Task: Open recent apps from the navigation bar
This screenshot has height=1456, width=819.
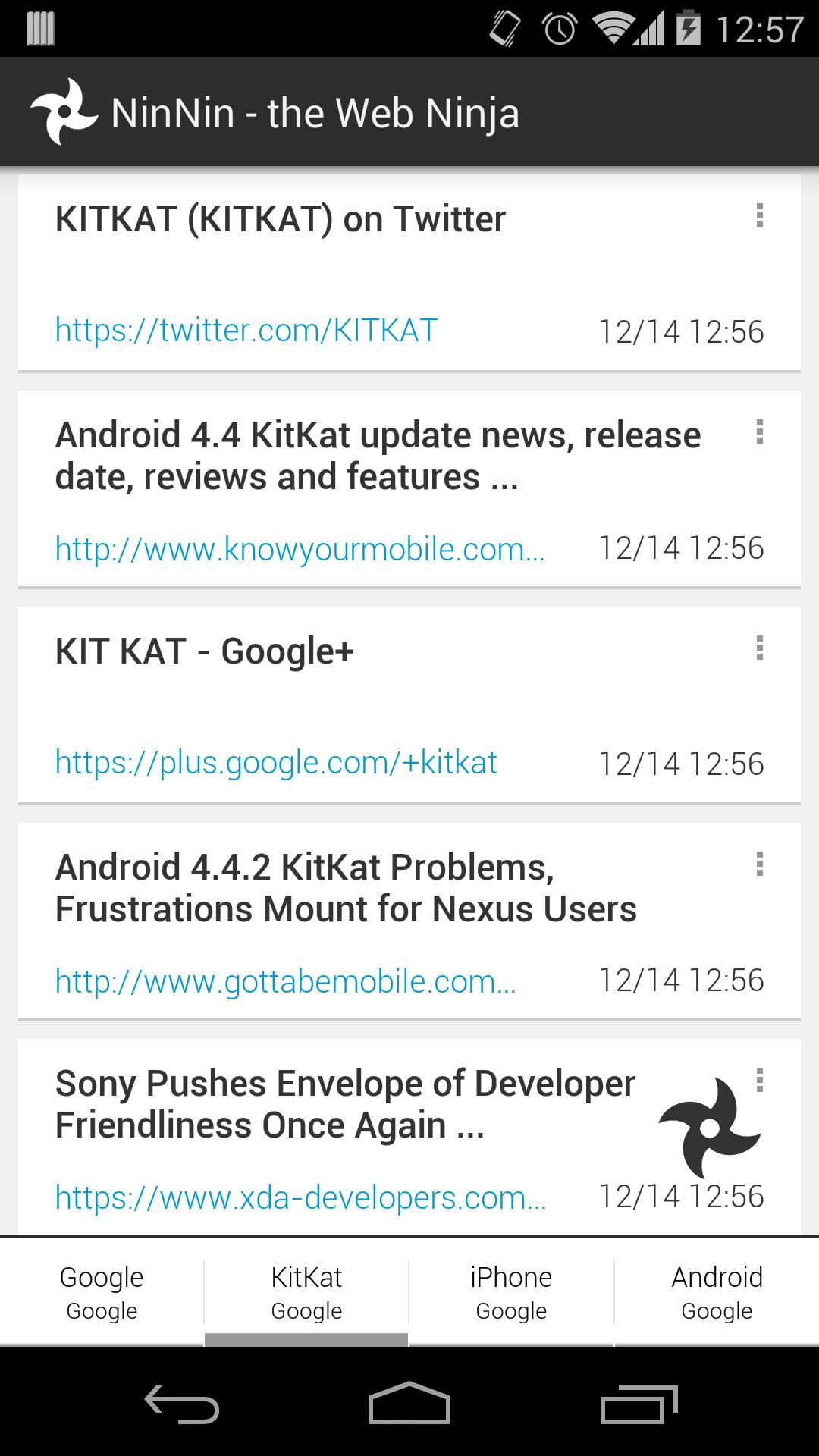Action: [x=638, y=1403]
